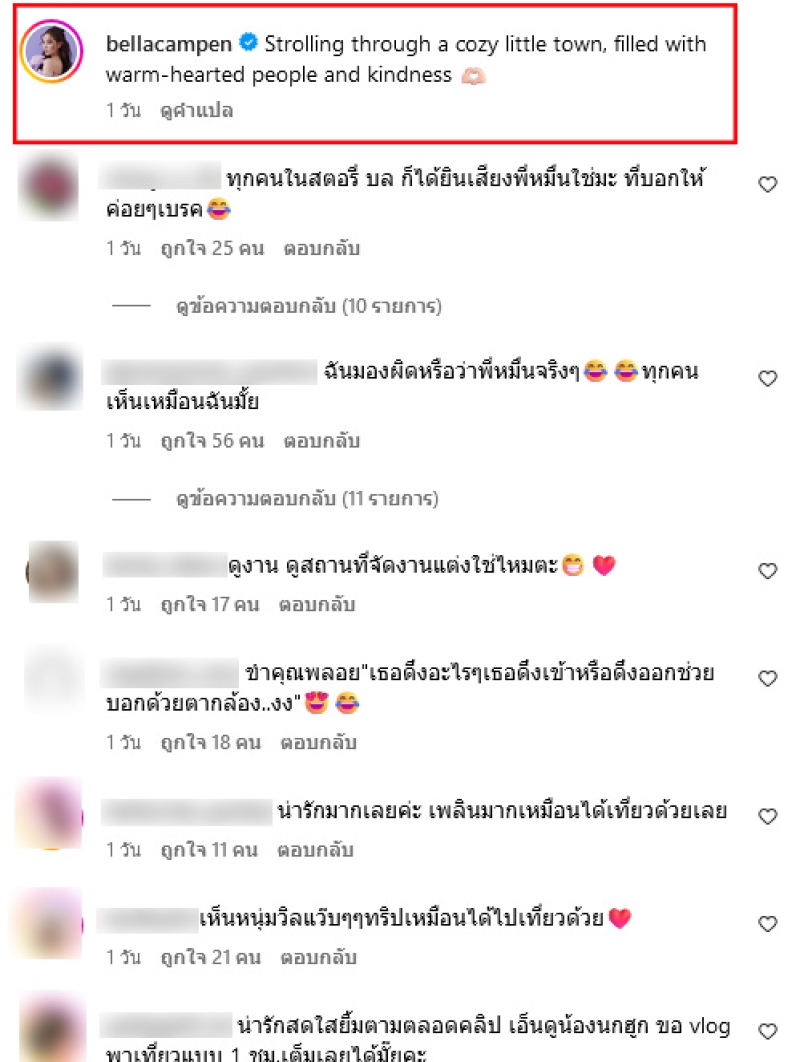The height and width of the screenshot is (1062, 800).
Task: Expand the 10 replies thread
Action: [x=307, y=305]
